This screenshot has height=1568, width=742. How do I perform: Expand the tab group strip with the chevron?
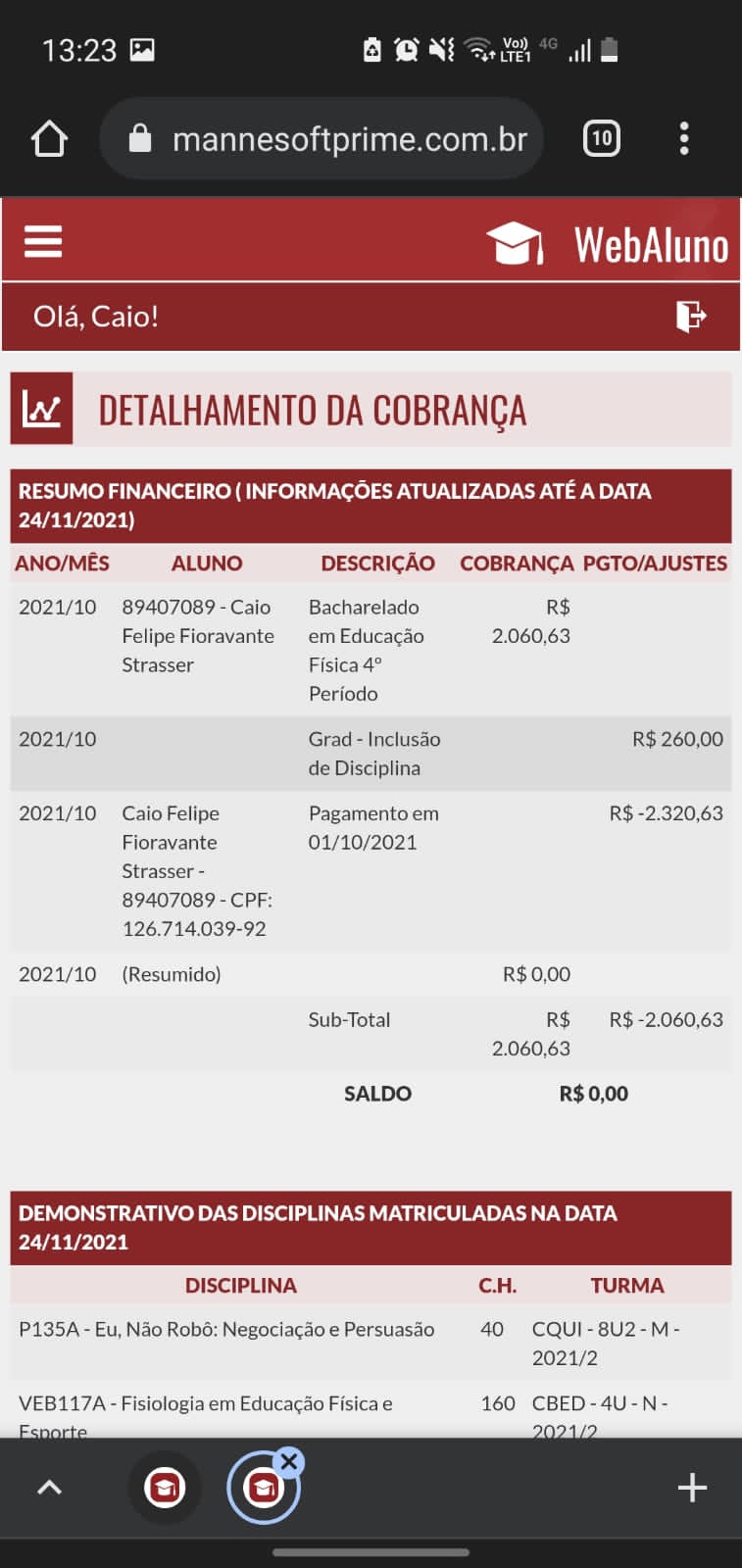pos(49,1488)
